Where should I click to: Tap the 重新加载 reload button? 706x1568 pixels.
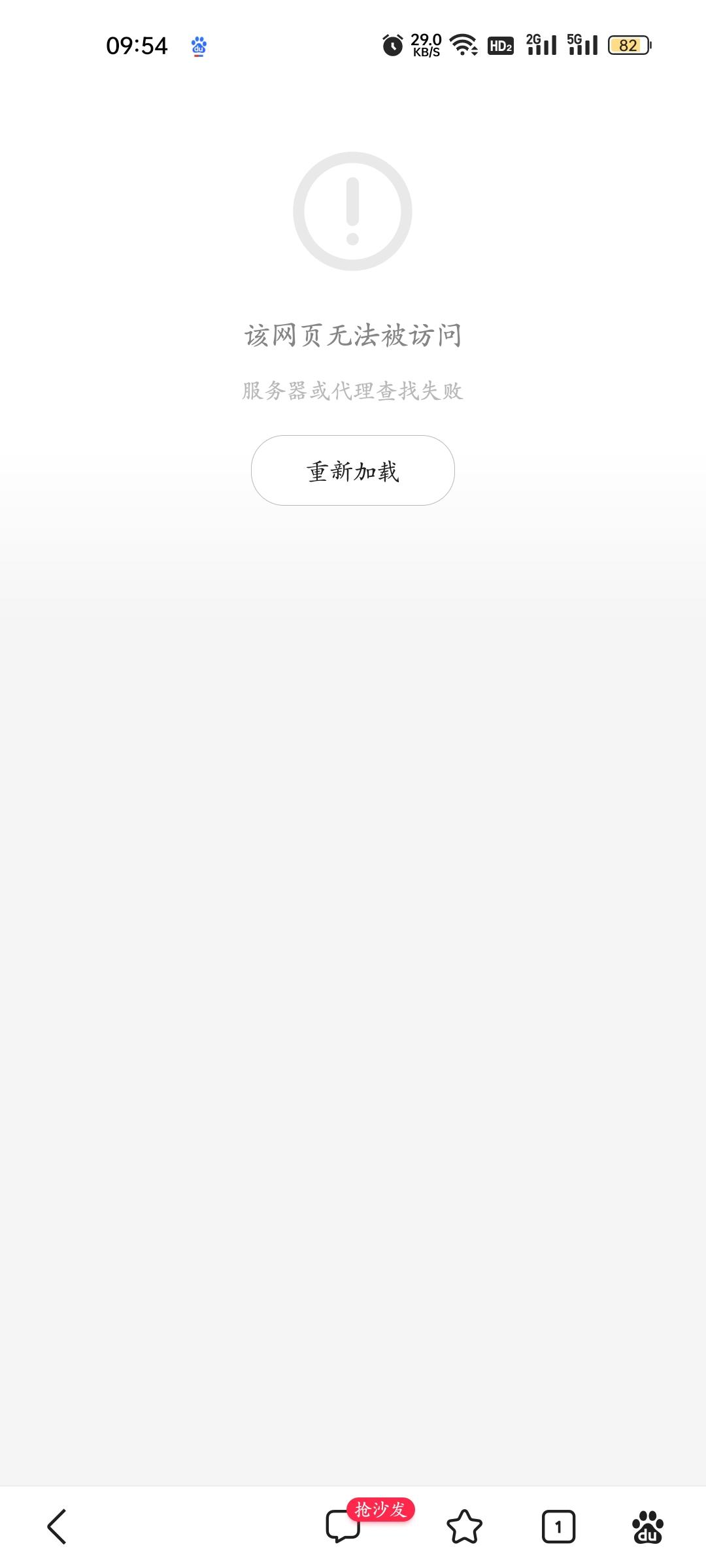coord(352,470)
